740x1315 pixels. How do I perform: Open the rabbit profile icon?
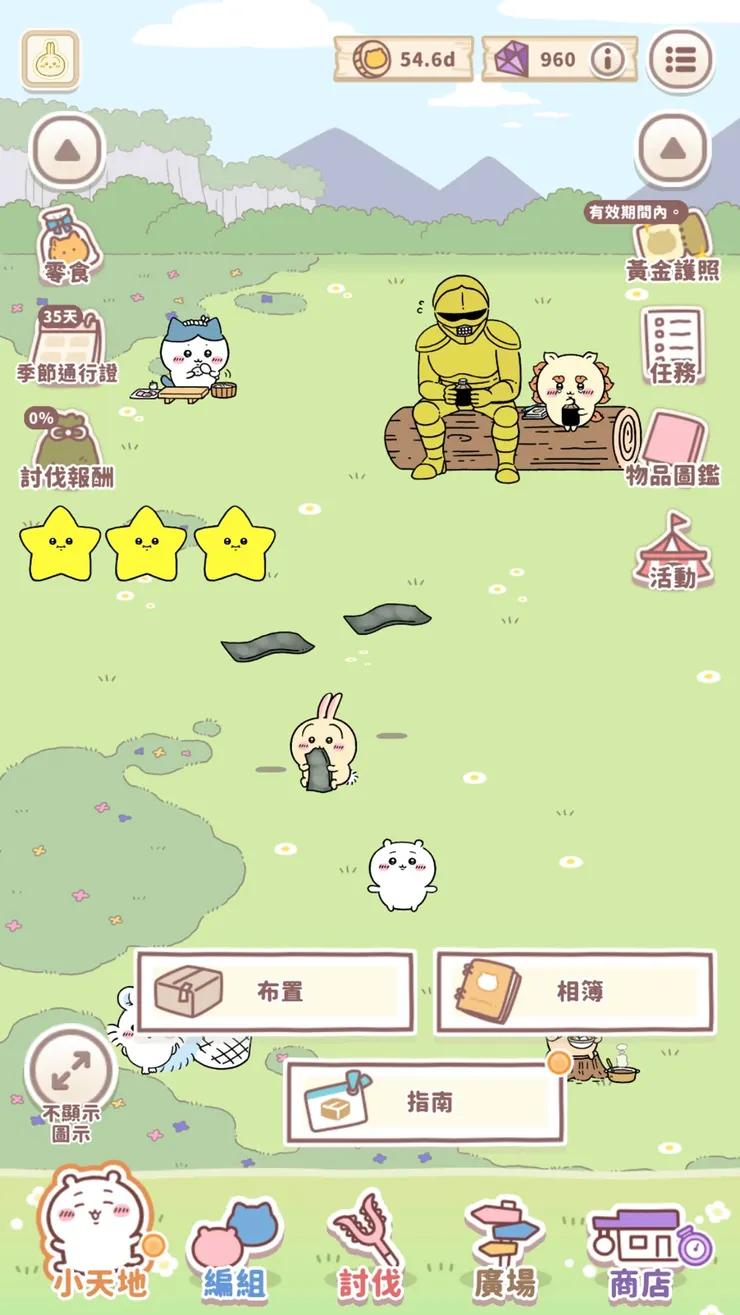click(x=50, y=60)
